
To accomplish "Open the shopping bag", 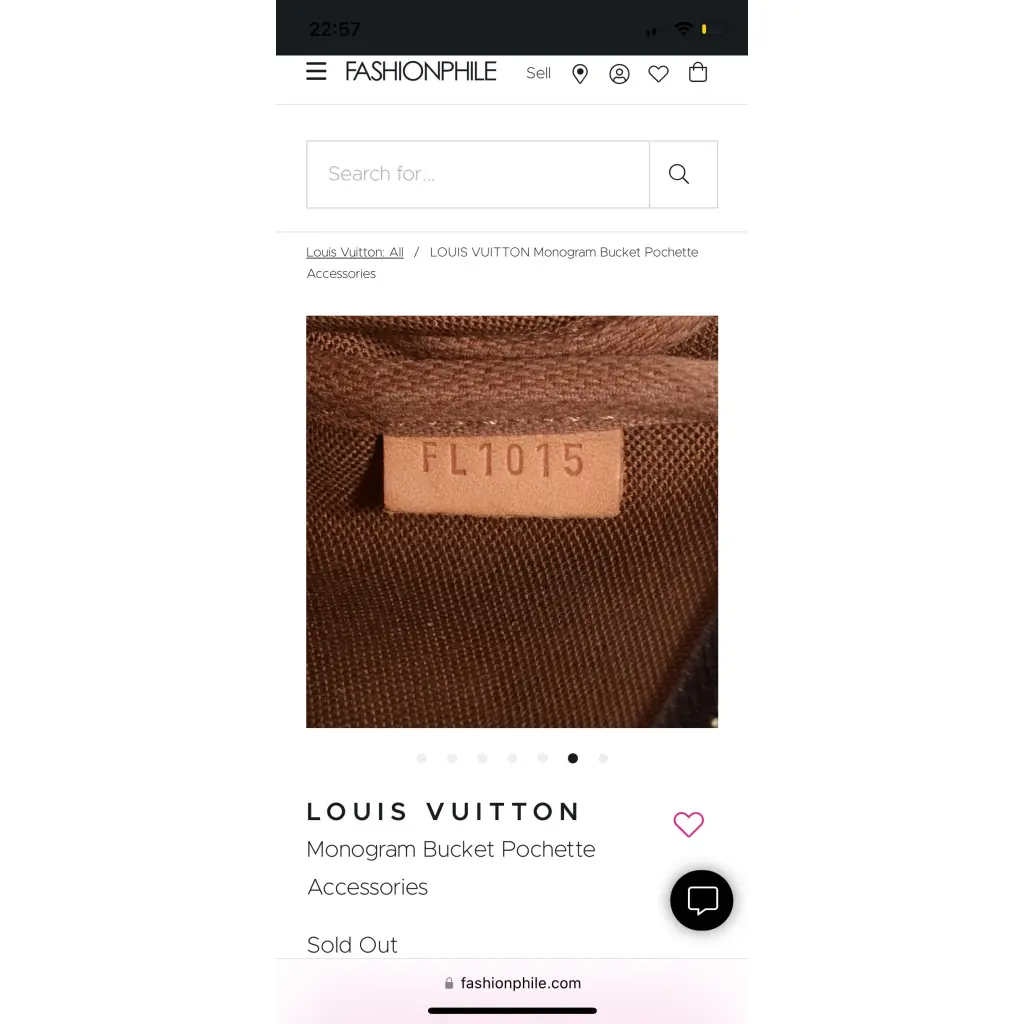I will (x=698, y=72).
